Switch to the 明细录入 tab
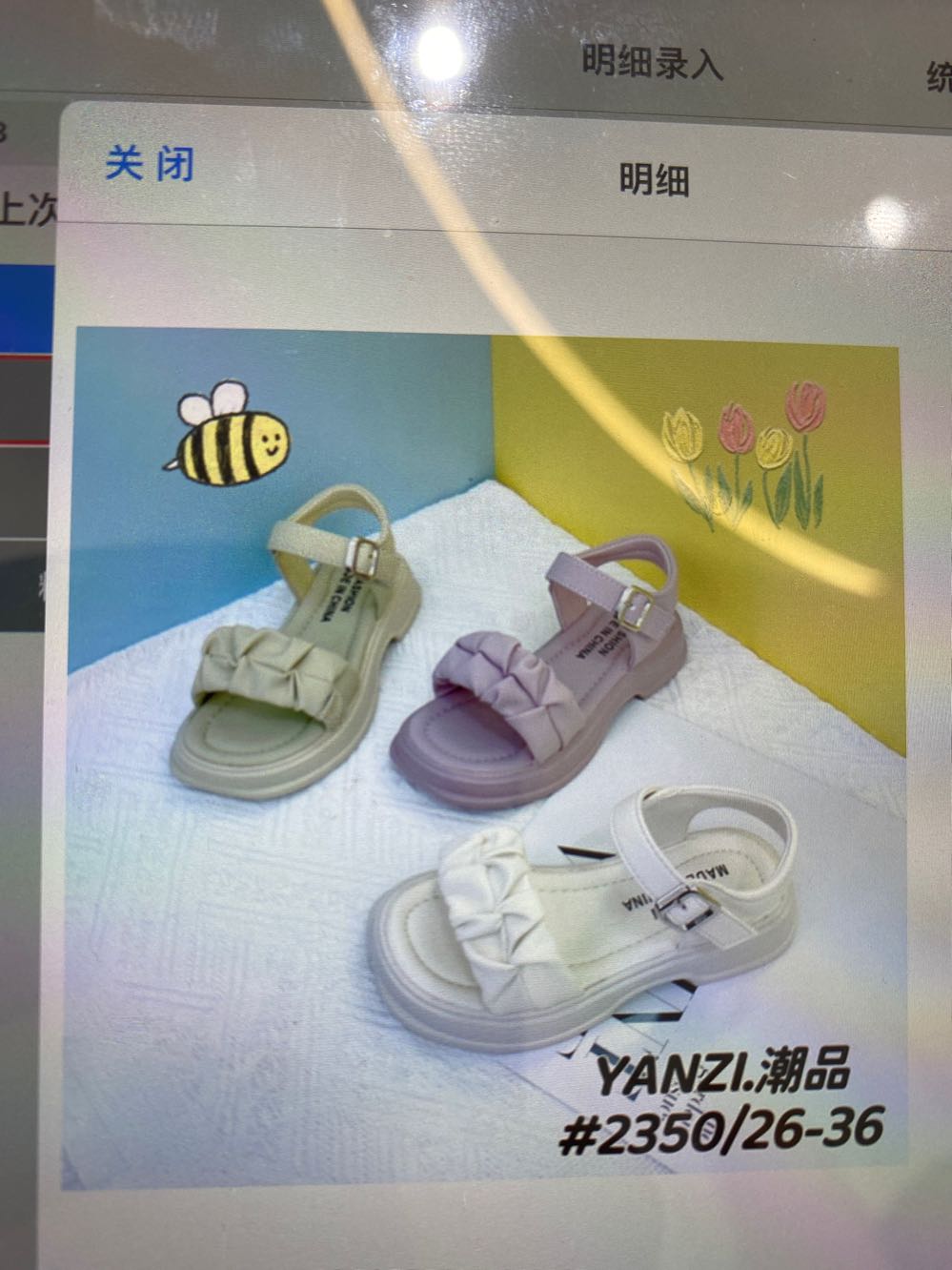Viewport: 952px width, 1270px height. click(652, 62)
